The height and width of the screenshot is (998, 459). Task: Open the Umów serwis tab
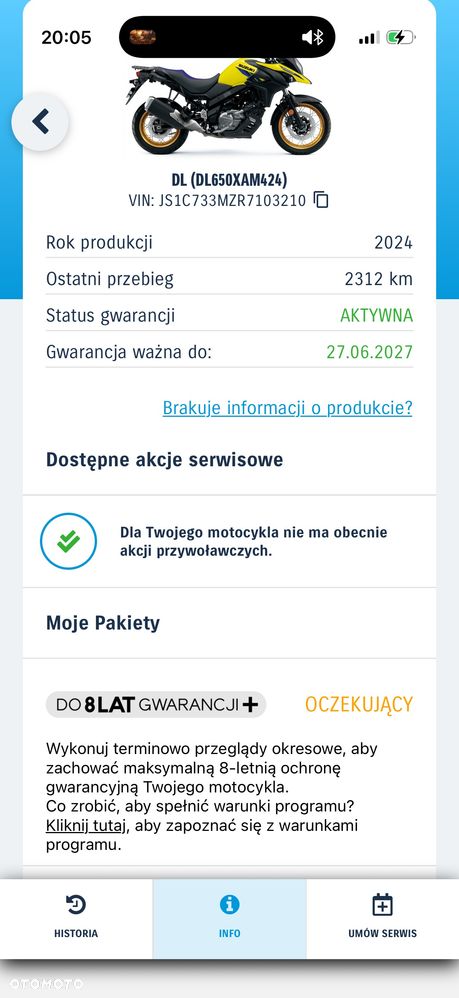(x=382, y=918)
